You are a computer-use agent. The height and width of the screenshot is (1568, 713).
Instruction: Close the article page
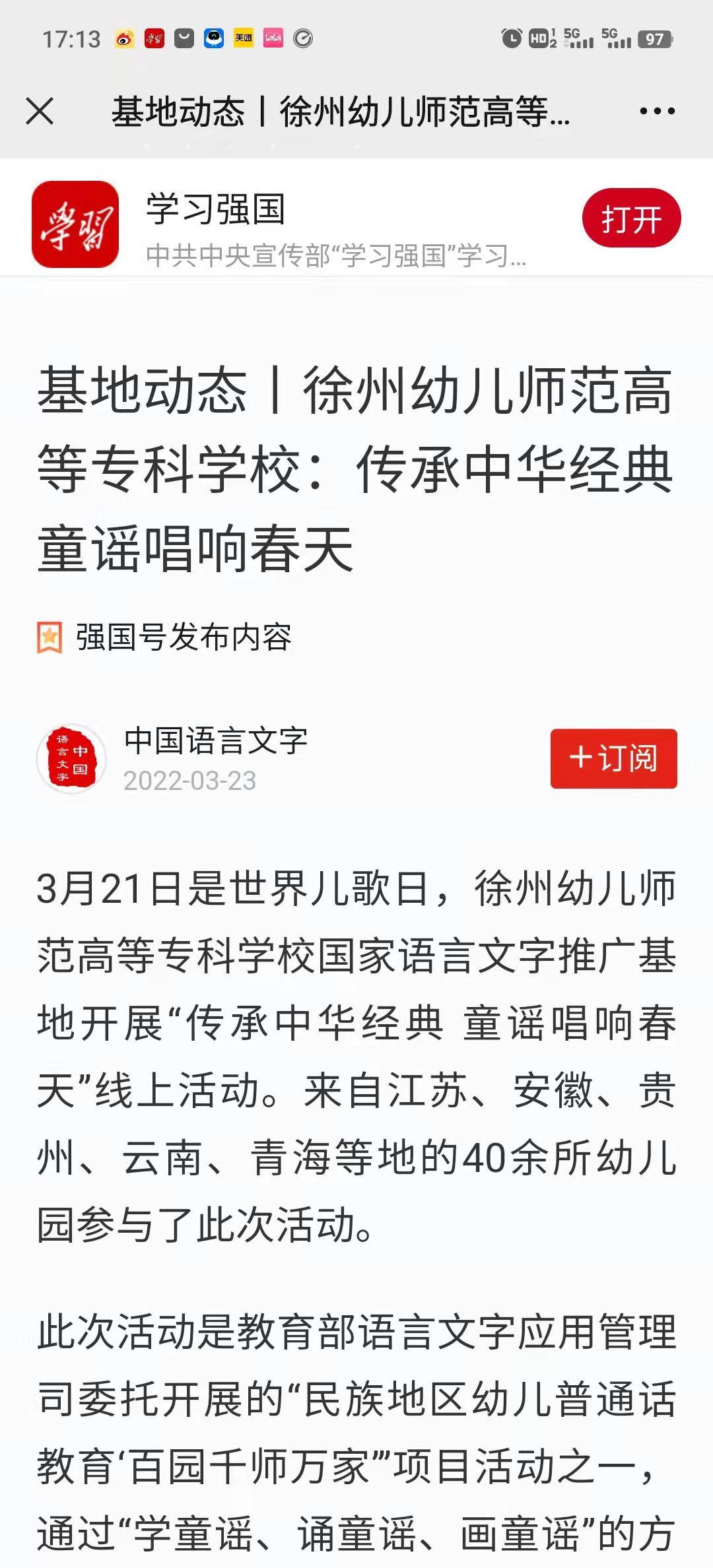coord(40,111)
